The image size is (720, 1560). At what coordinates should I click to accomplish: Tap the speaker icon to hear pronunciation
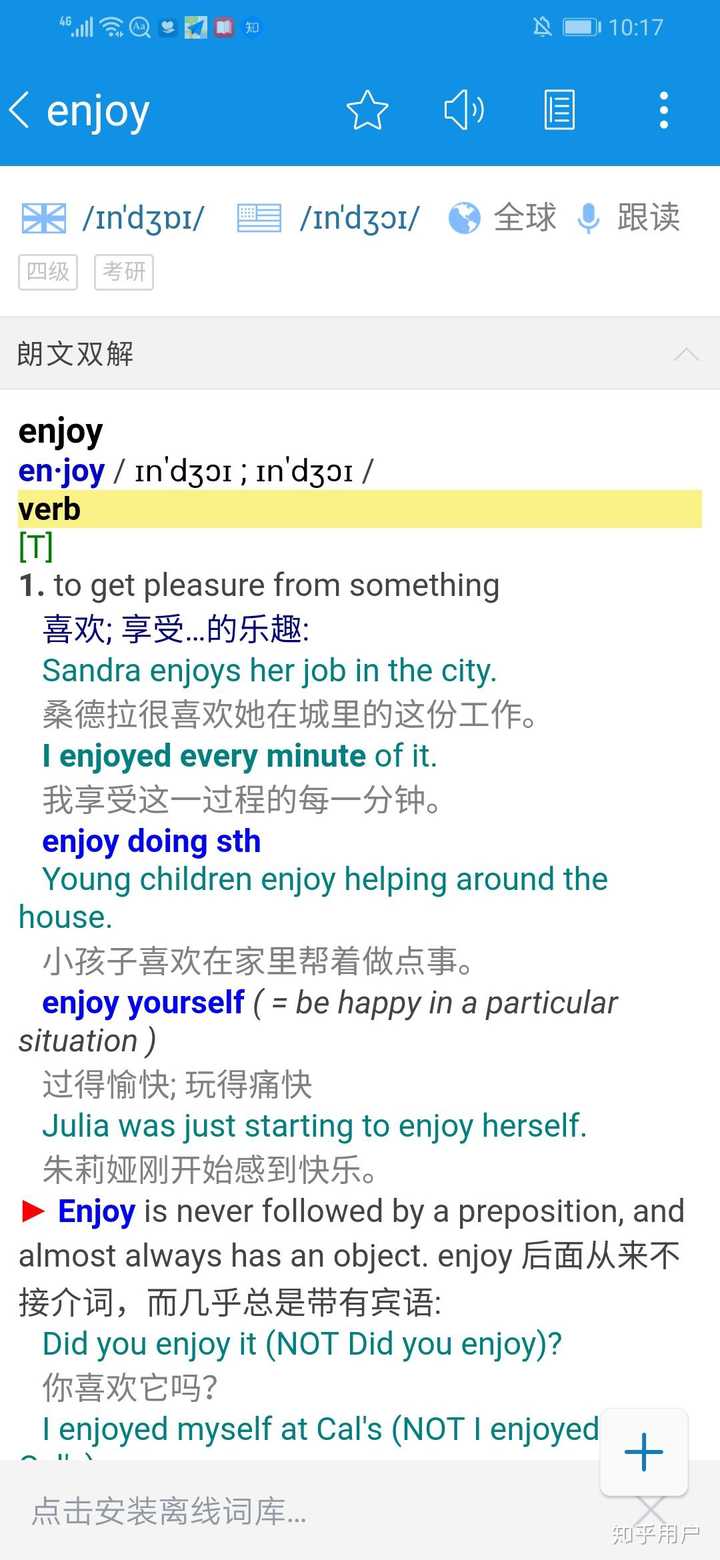463,110
